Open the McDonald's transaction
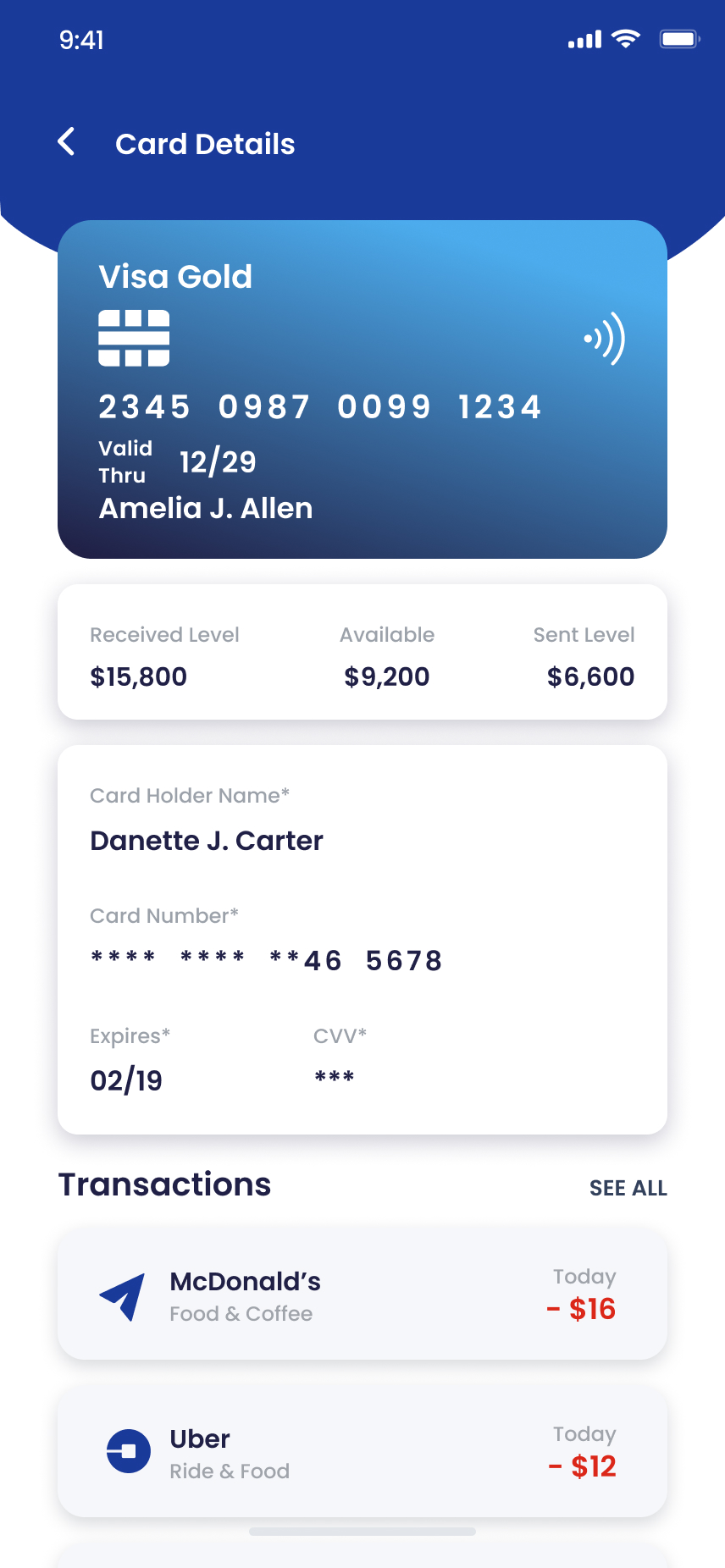725x1568 pixels. 362,1295
